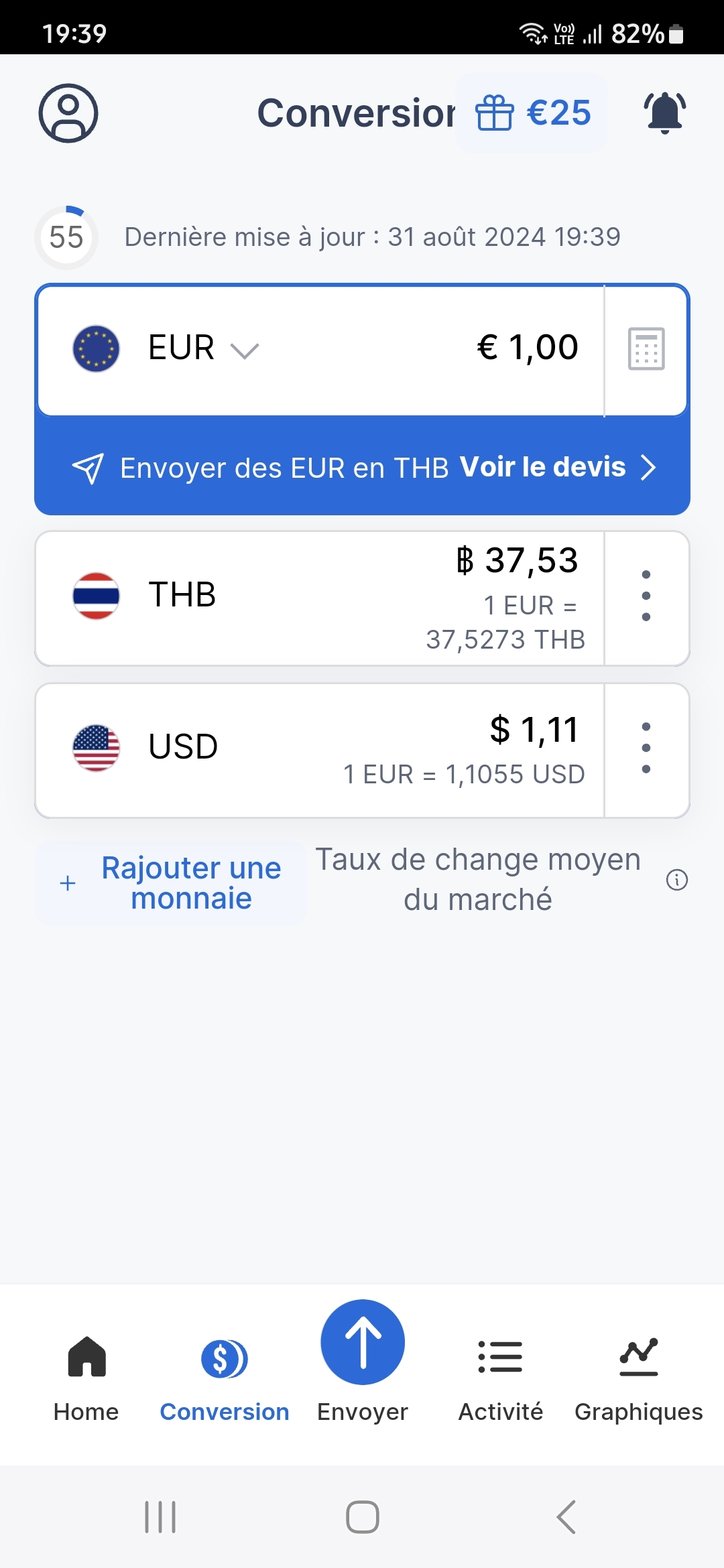The height and width of the screenshot is (1568, 724).
Task: Show info about the mid-market rate
Action: (x=677, y=880)
